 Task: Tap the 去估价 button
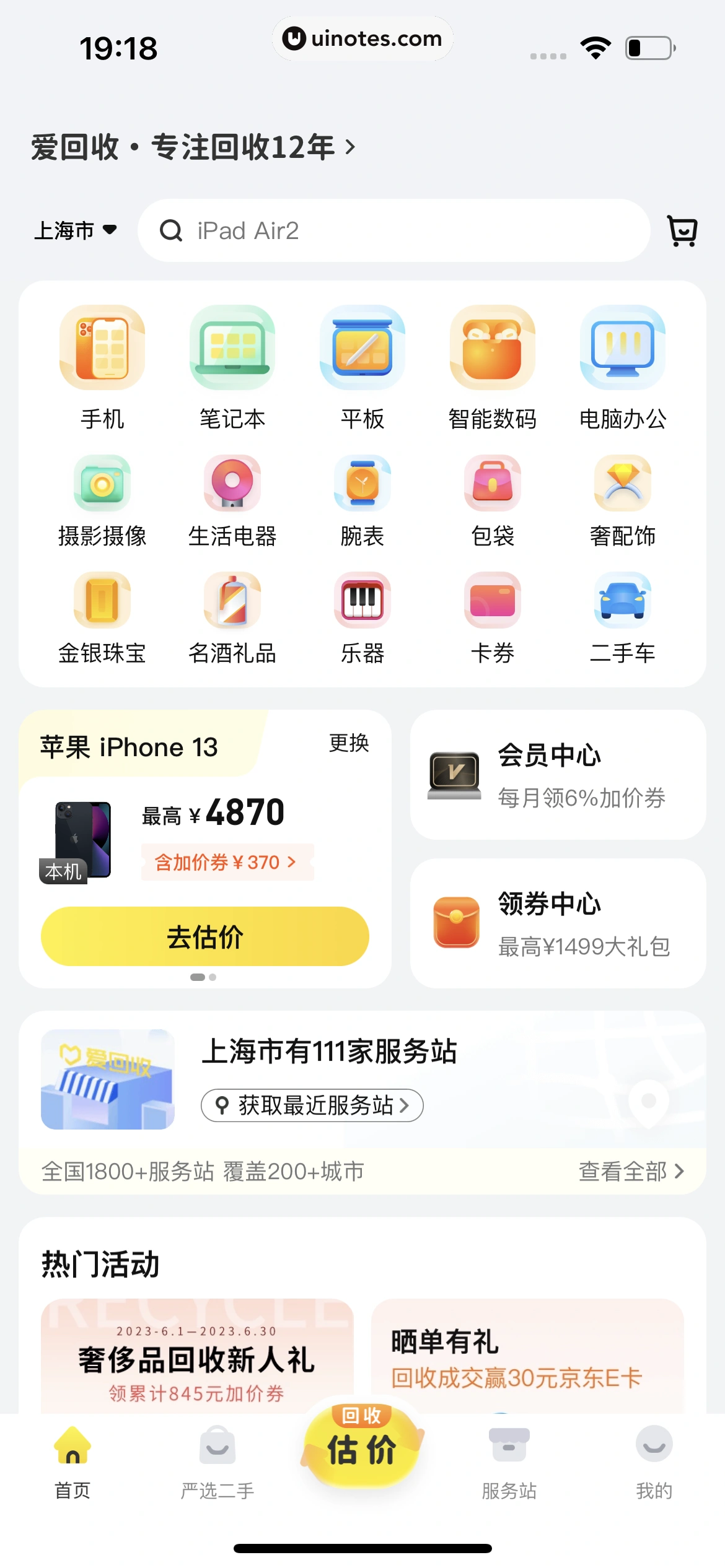click(x=205, y=936)
